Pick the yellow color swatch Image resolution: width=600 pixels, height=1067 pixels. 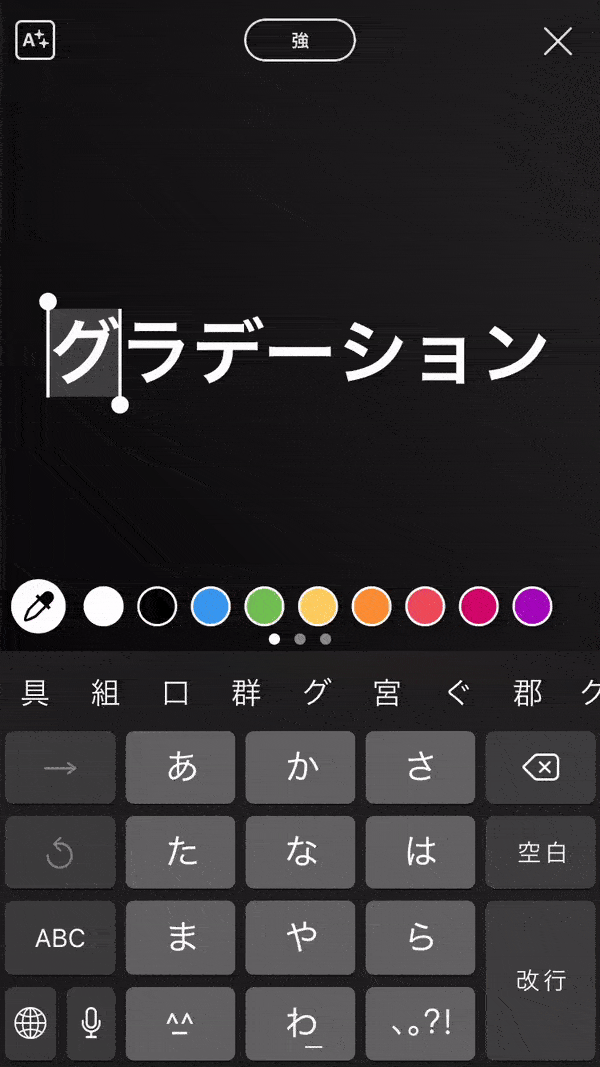point(318,606)
